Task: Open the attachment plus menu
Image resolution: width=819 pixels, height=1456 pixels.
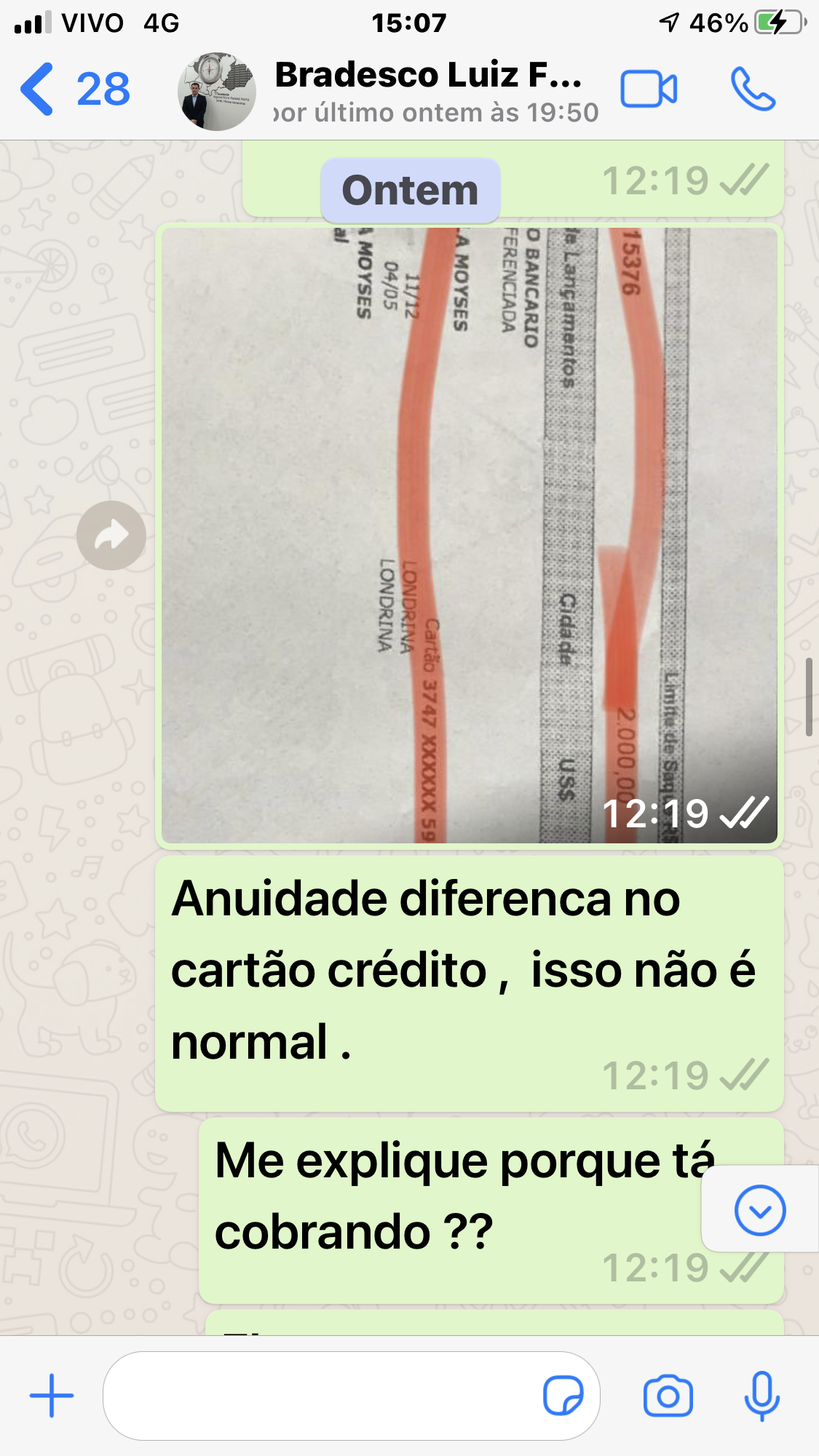Action: (52, 1396)
